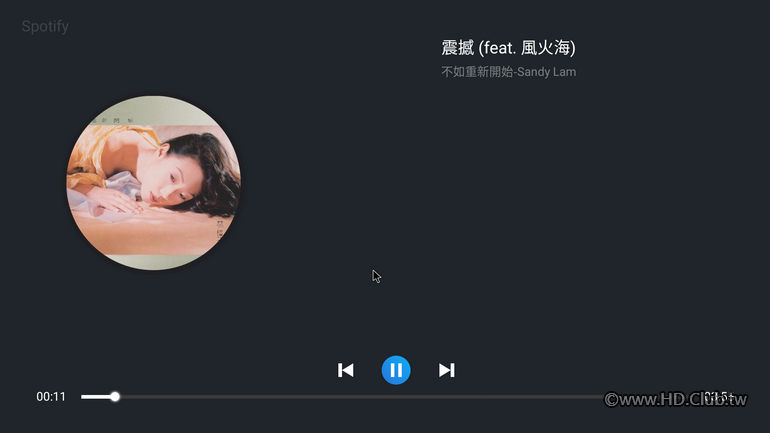
Task: Skip to the previous track
Action: (x=346, y=370)
